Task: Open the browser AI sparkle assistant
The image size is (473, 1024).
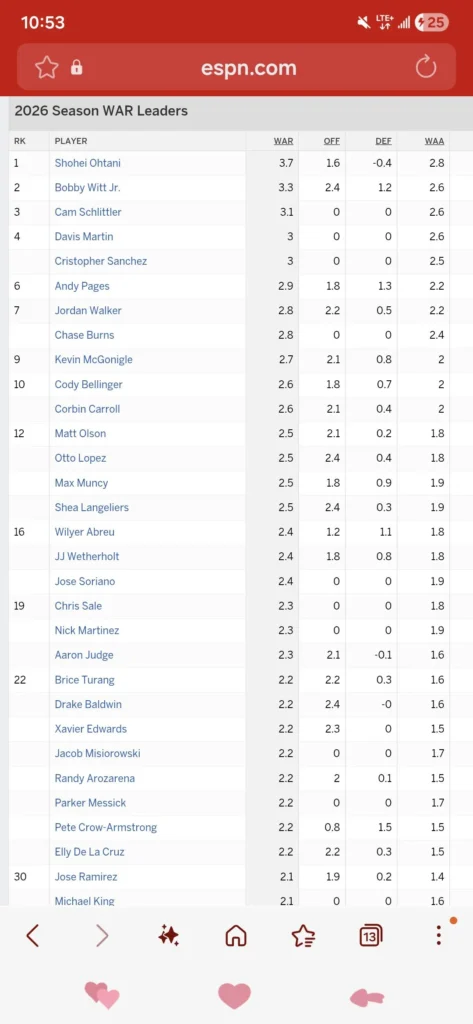Action: click(x=169, y=936)
